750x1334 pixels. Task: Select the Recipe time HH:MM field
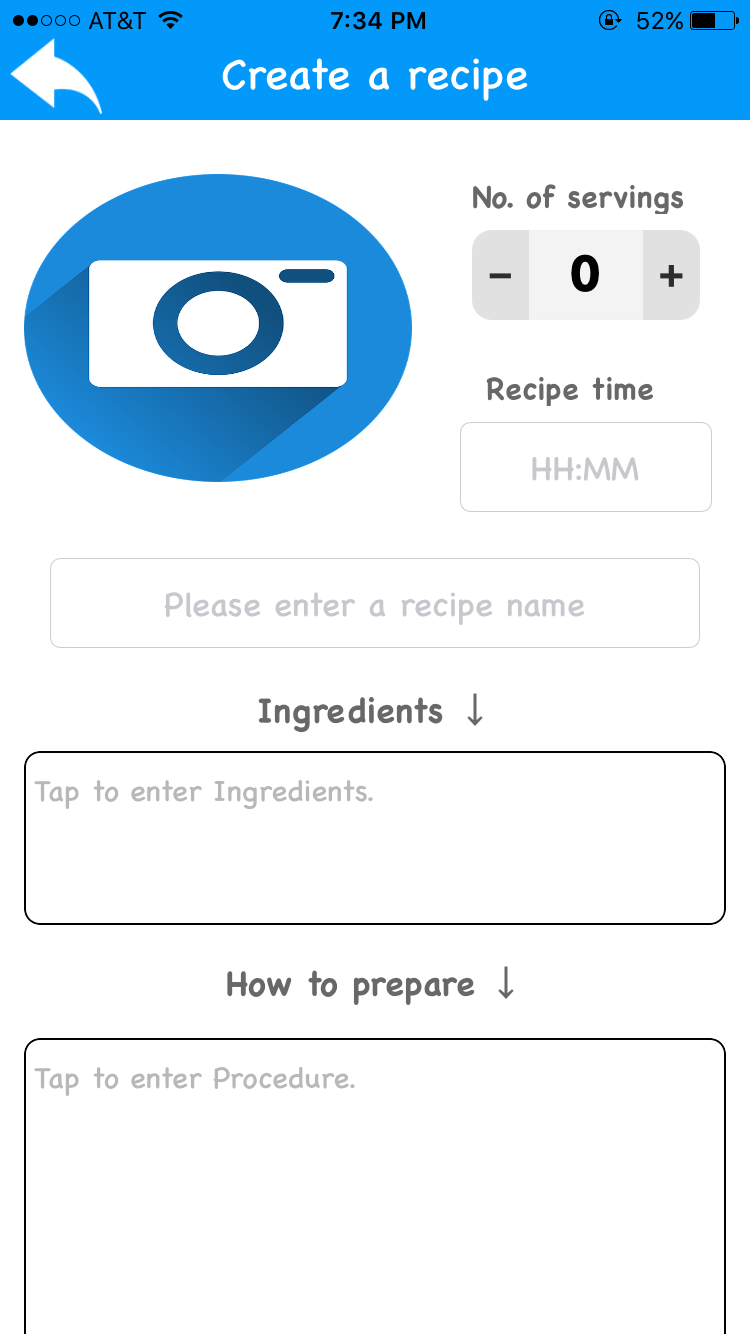tap(586, 467)
